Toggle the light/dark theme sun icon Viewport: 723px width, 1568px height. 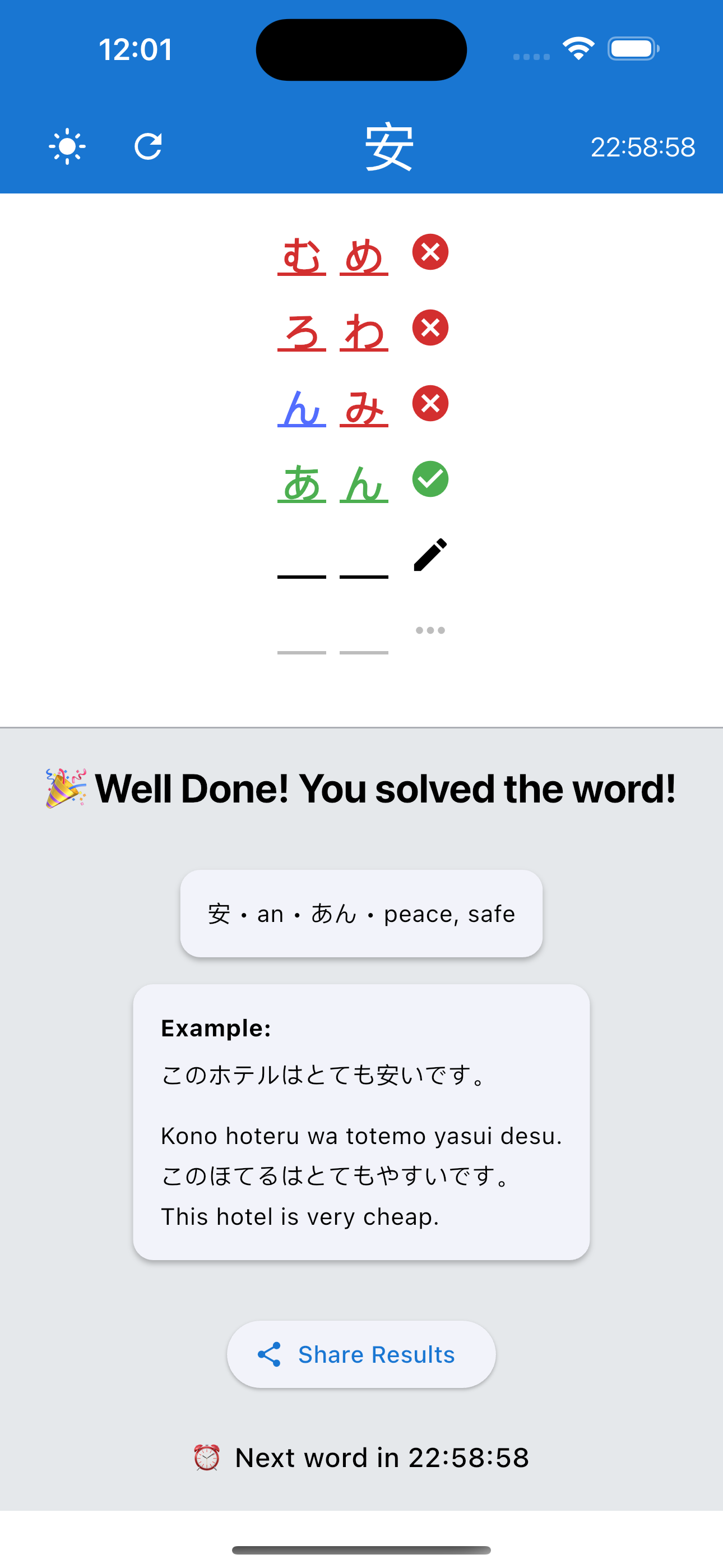(x=67, y=147)
